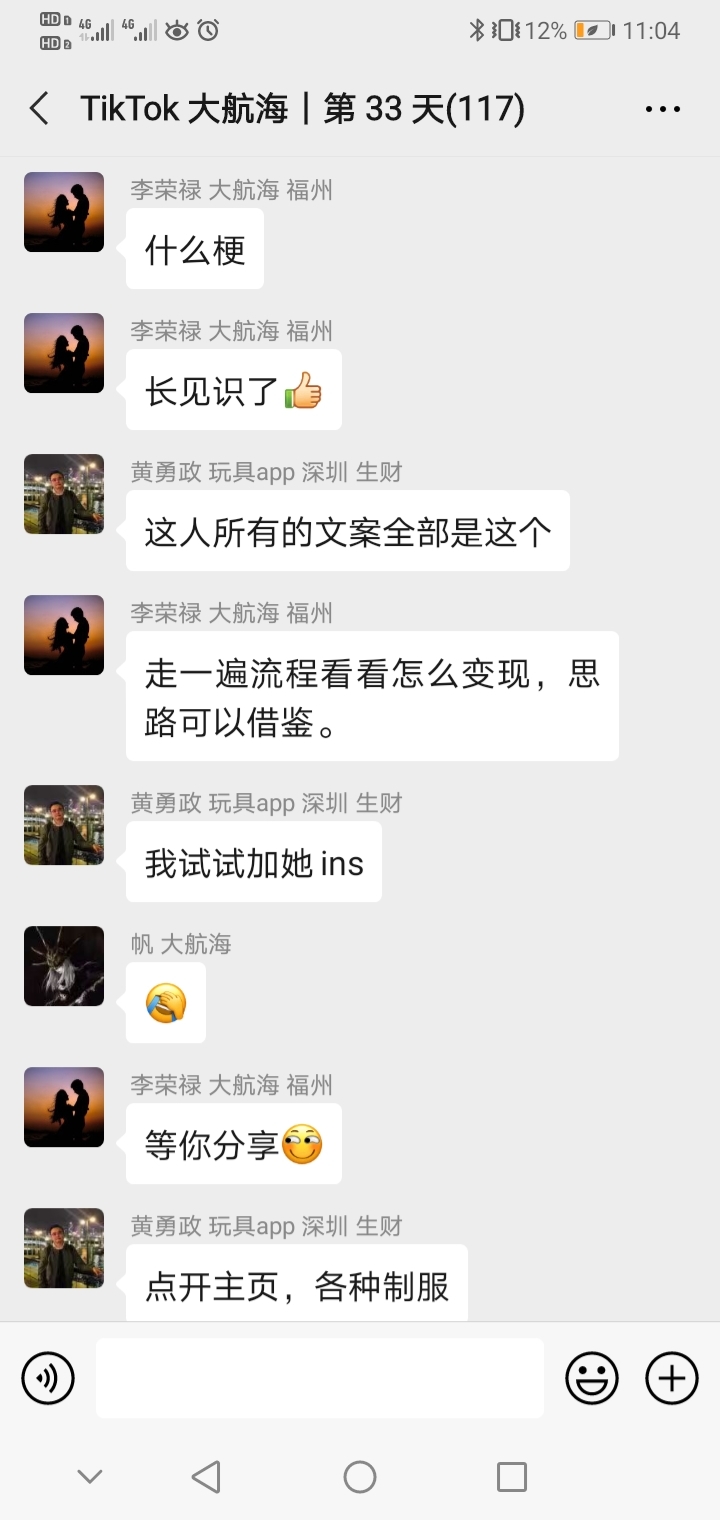Open 李荣禄's avatar beside the 等你分享 message
This screenshot has width=720, height=1520.
[x=64, y=1107]
